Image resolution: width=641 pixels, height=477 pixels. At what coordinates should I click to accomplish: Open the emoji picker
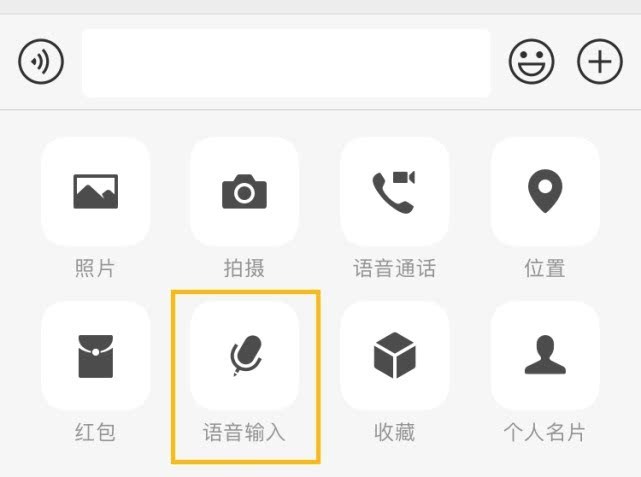pyautogui.click(x=531, y=62)
